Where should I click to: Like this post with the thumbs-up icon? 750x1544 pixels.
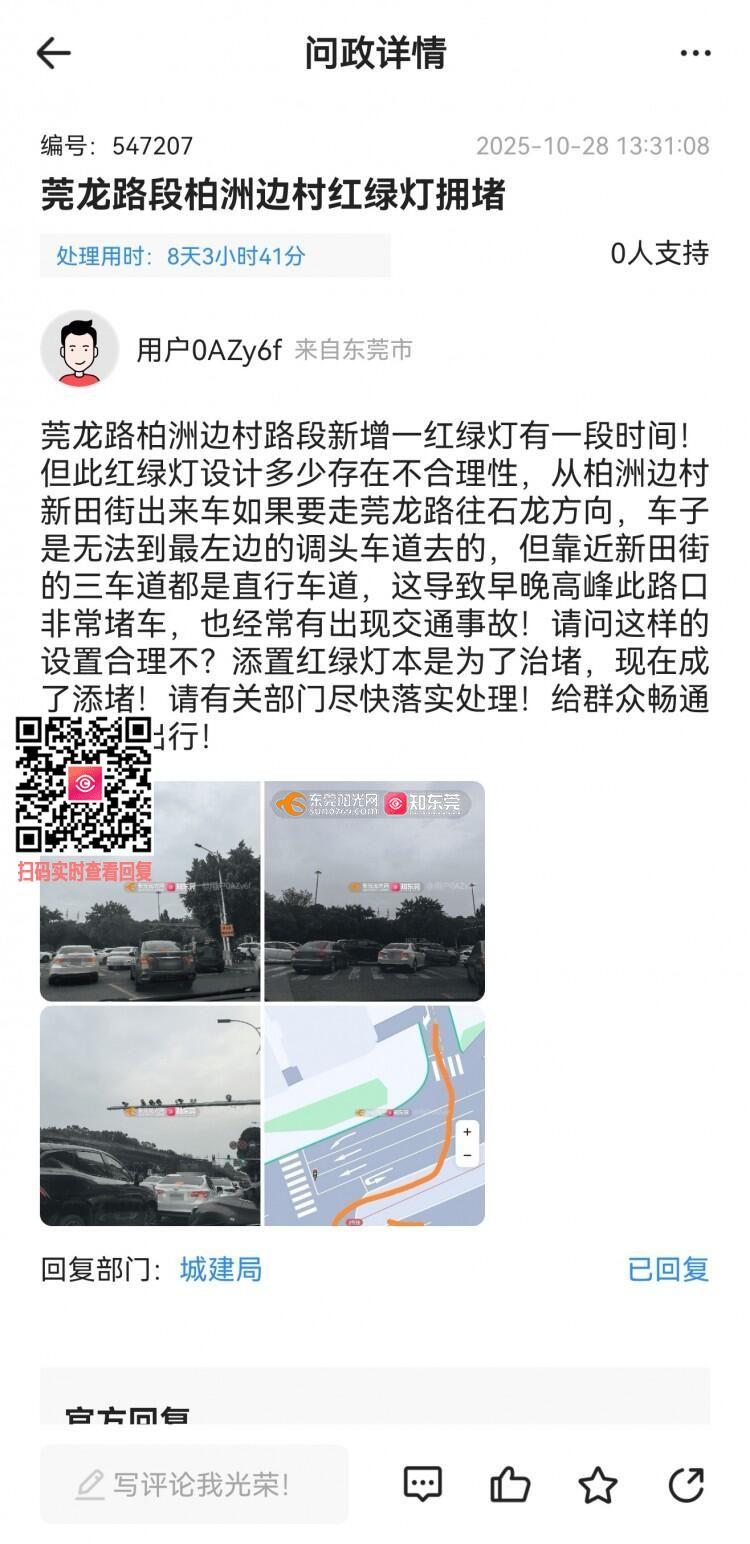click(510, 1484)
